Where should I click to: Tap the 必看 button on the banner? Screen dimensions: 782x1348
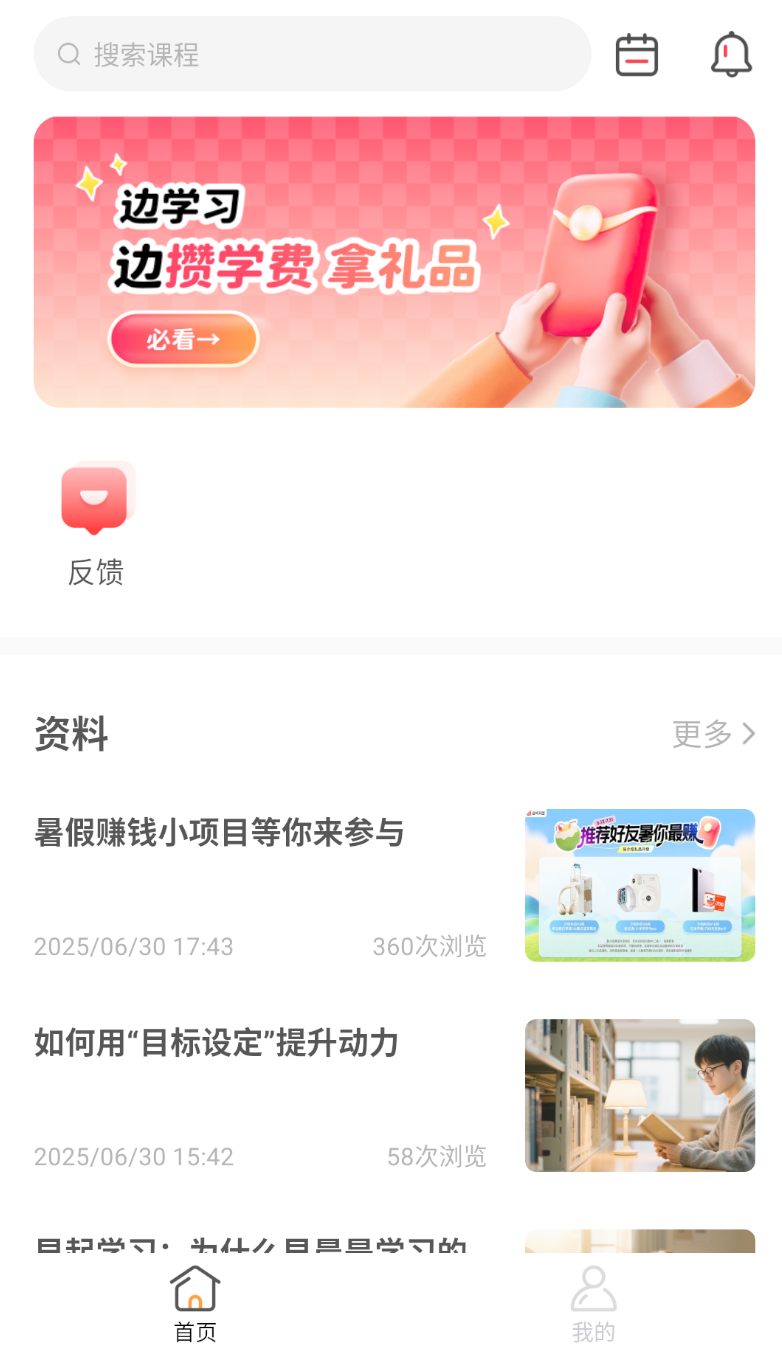coord(183,339)
